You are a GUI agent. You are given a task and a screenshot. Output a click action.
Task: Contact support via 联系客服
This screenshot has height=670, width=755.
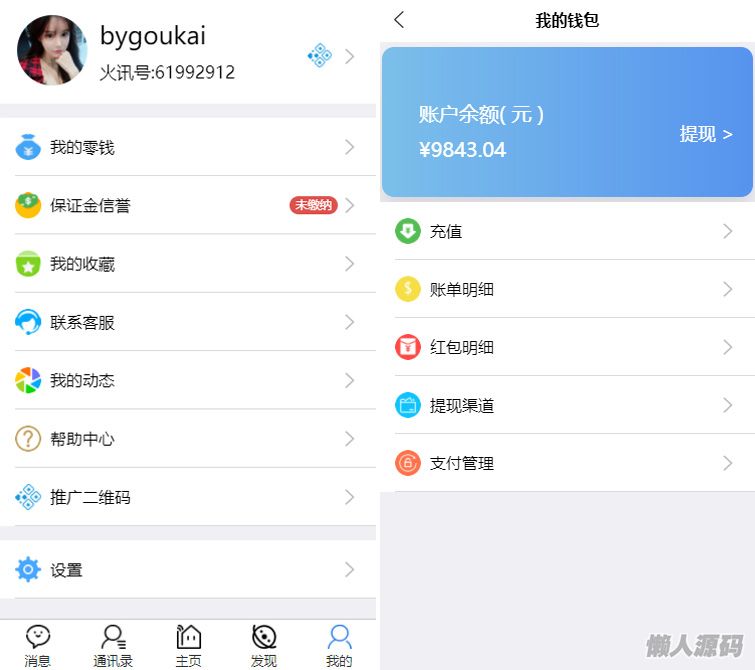pos(188,323)
